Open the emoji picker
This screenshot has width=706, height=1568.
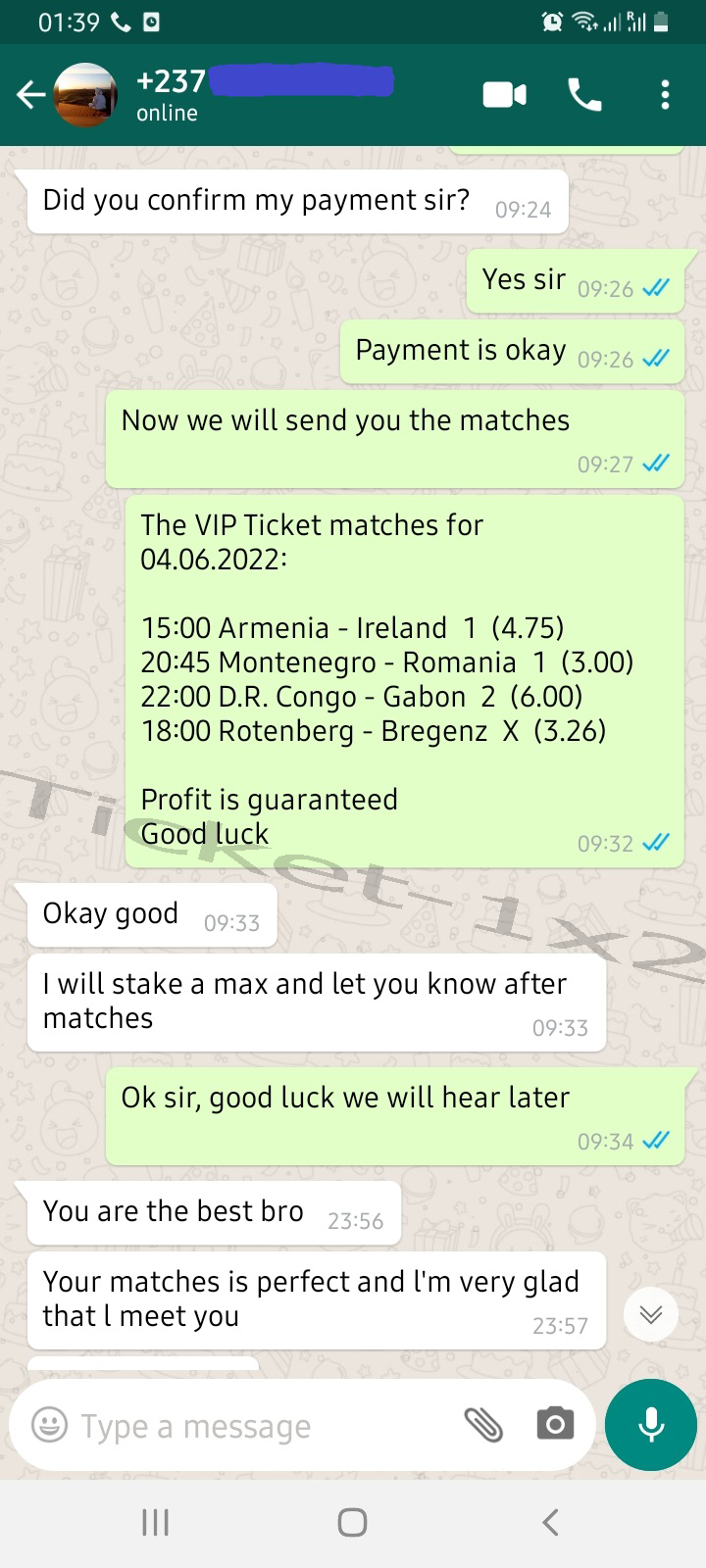pos(49,1424)
